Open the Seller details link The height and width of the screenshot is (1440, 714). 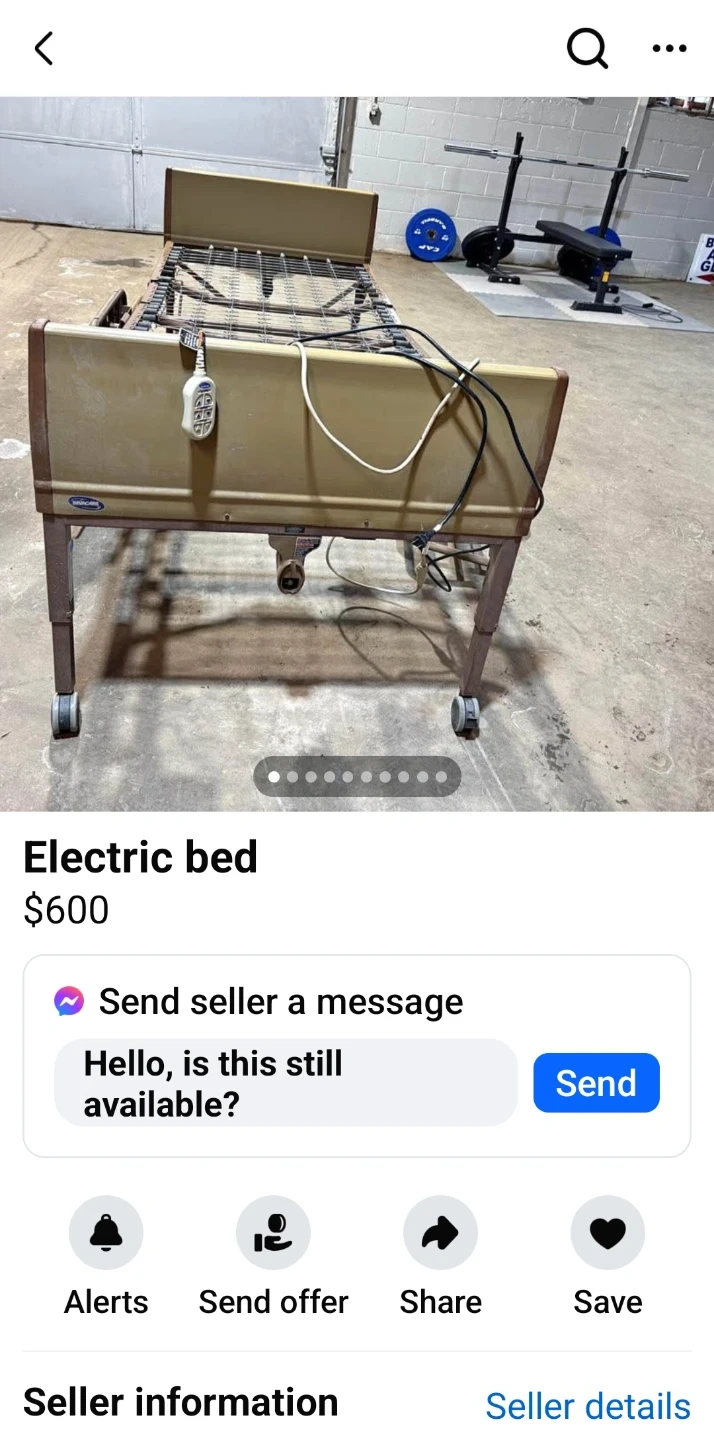point(588,1406)
